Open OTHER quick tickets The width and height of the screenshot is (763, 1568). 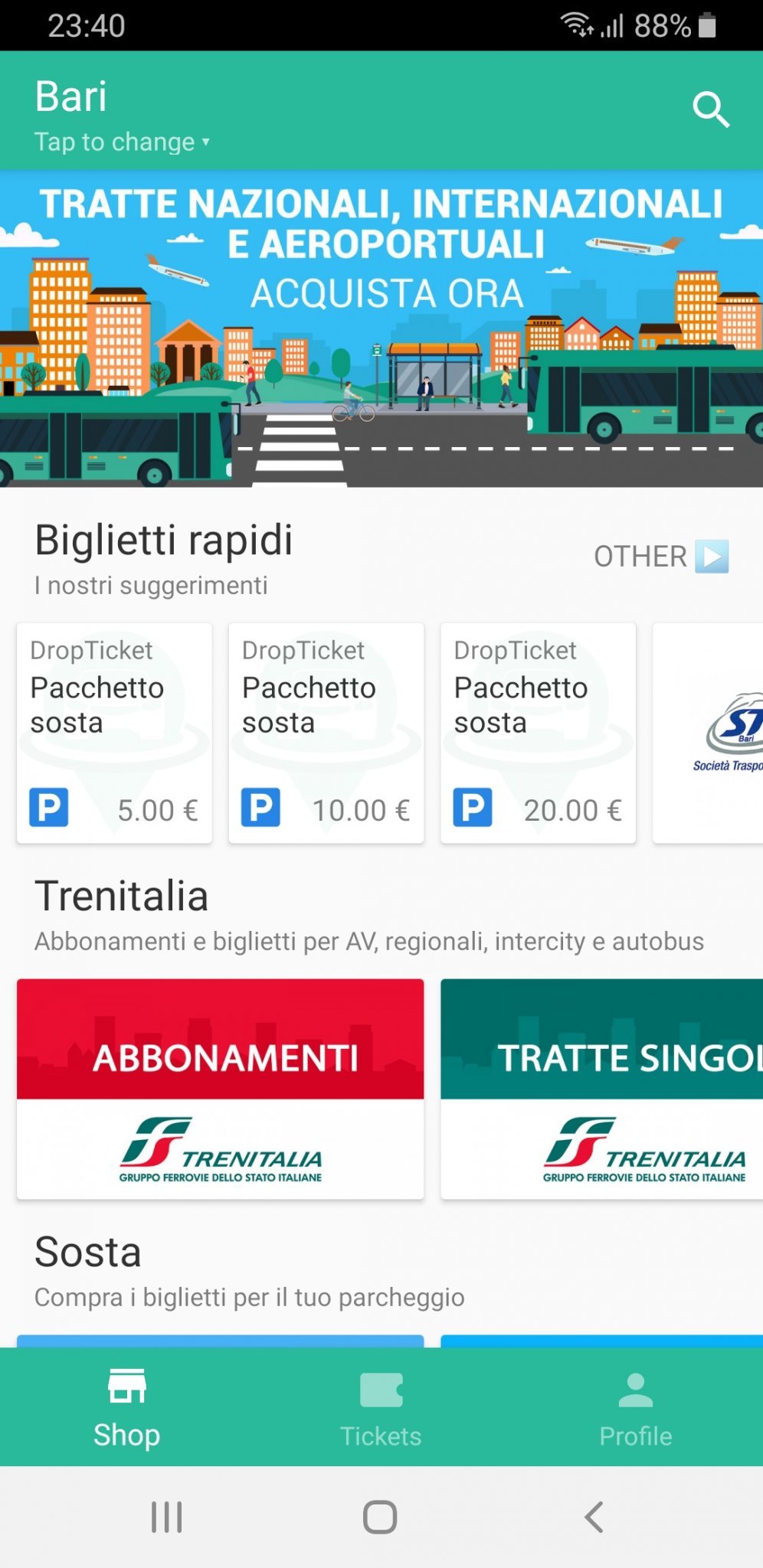pyautogui.click(x=660, y=557)
